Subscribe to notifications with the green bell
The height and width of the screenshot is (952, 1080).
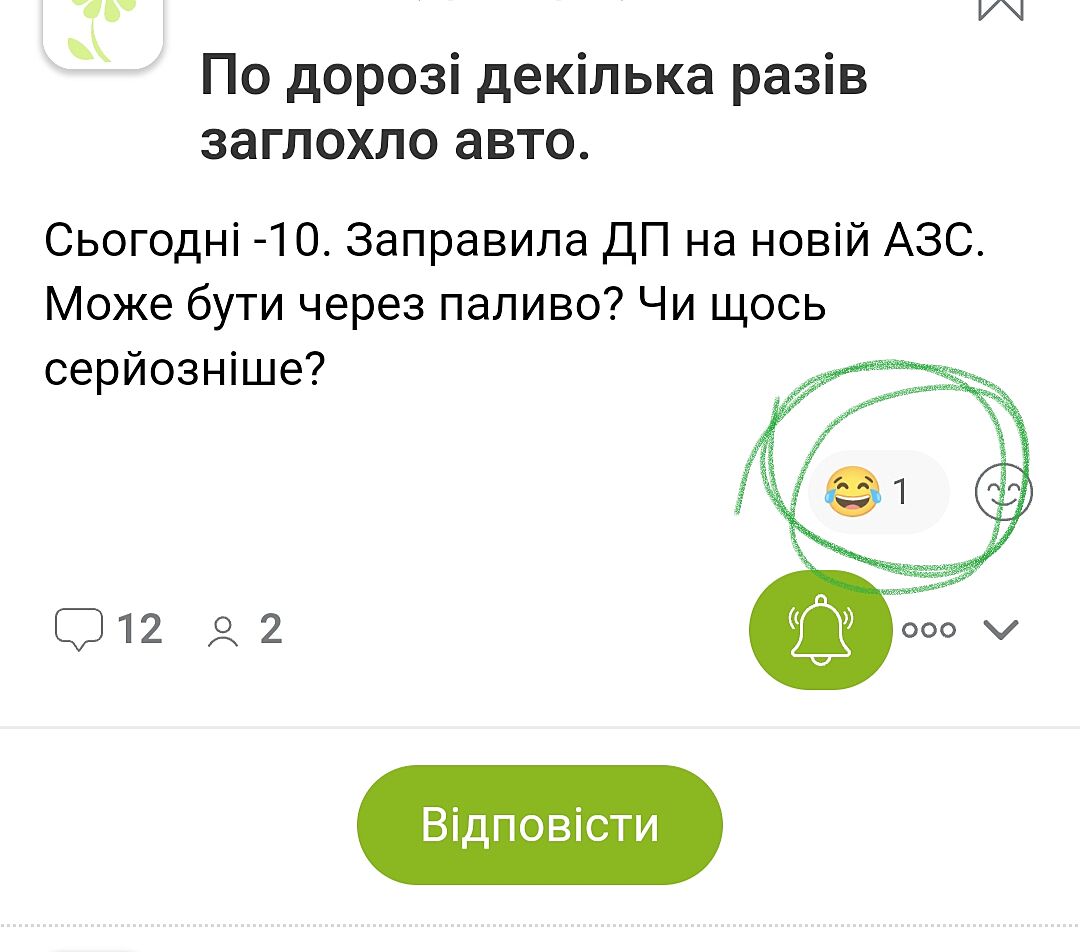[820, 629]
